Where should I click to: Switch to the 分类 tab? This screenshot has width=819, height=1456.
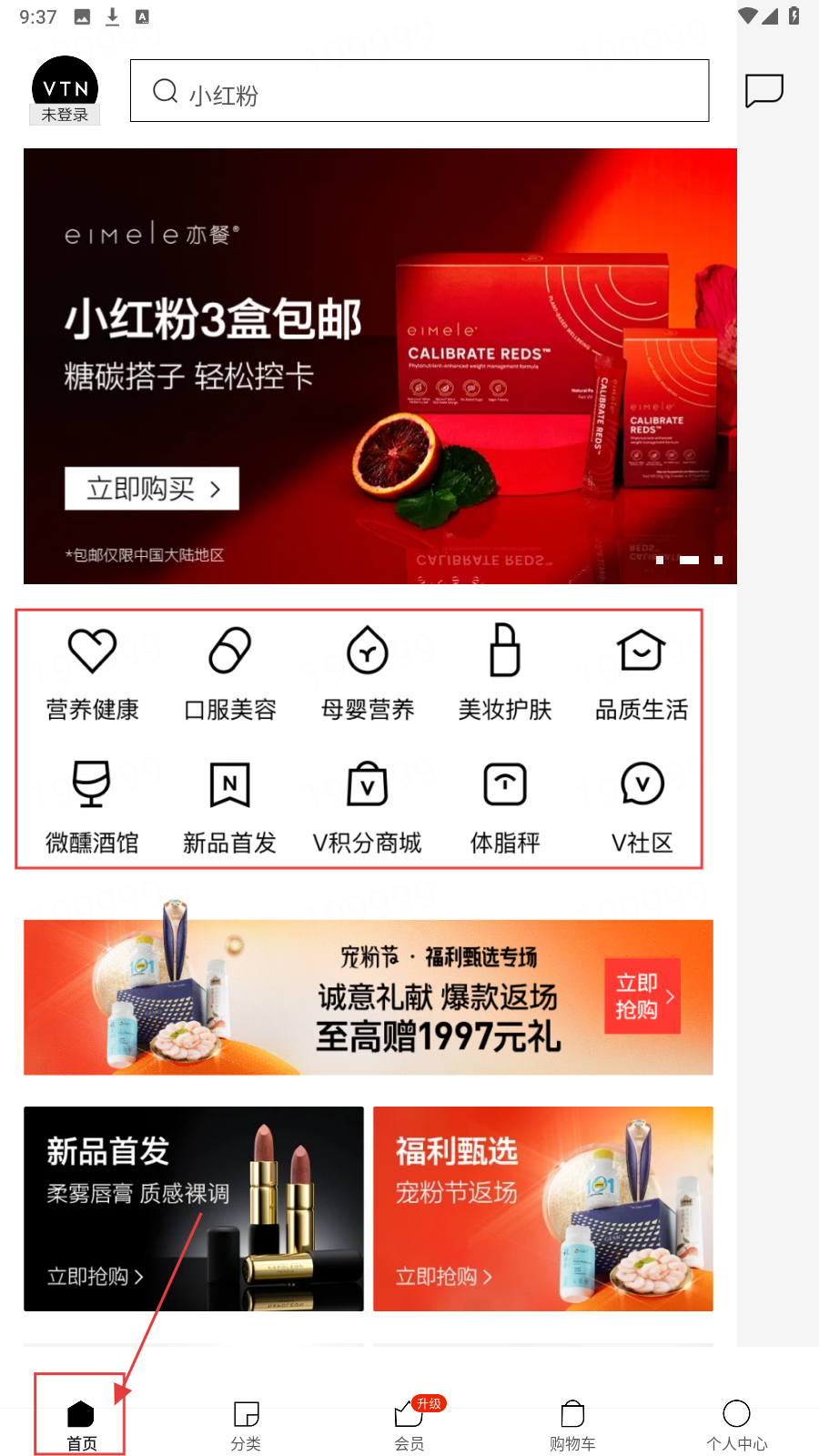246,1425
